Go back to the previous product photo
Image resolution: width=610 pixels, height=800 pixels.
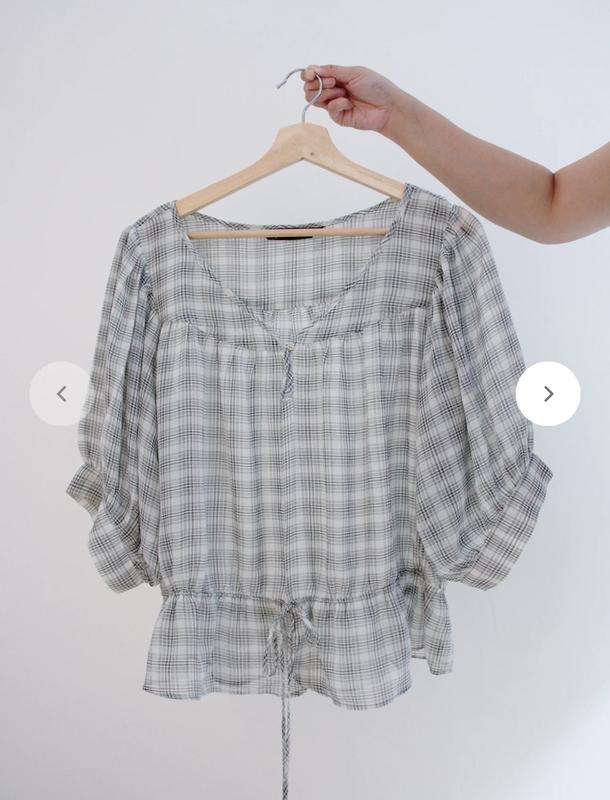pyautogui.click(x=61, y=394)
